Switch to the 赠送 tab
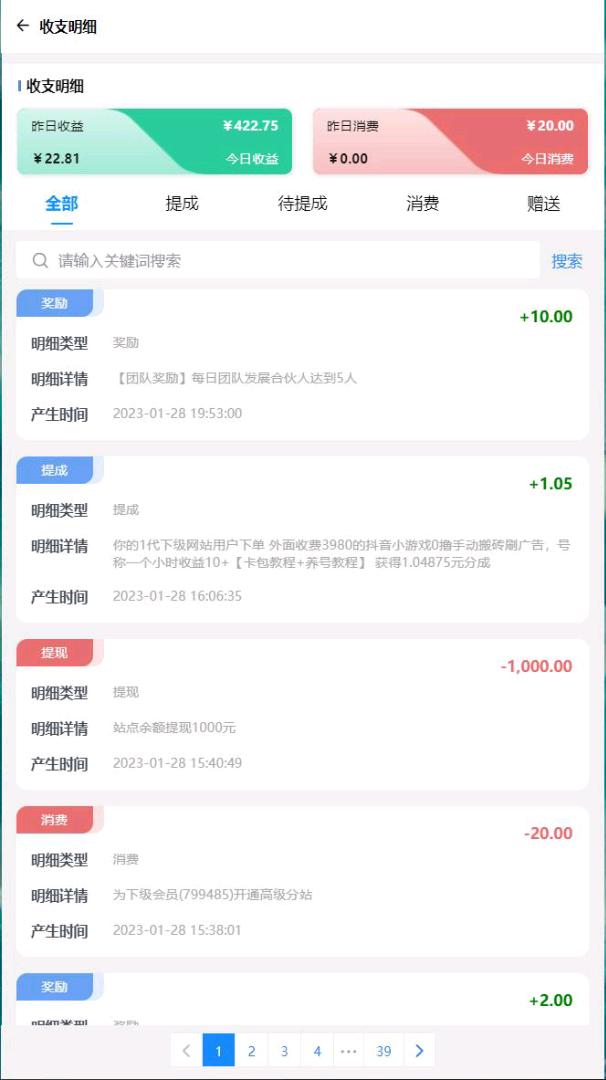The width and height of the screenshot is (606, 1080). (543, 204)
